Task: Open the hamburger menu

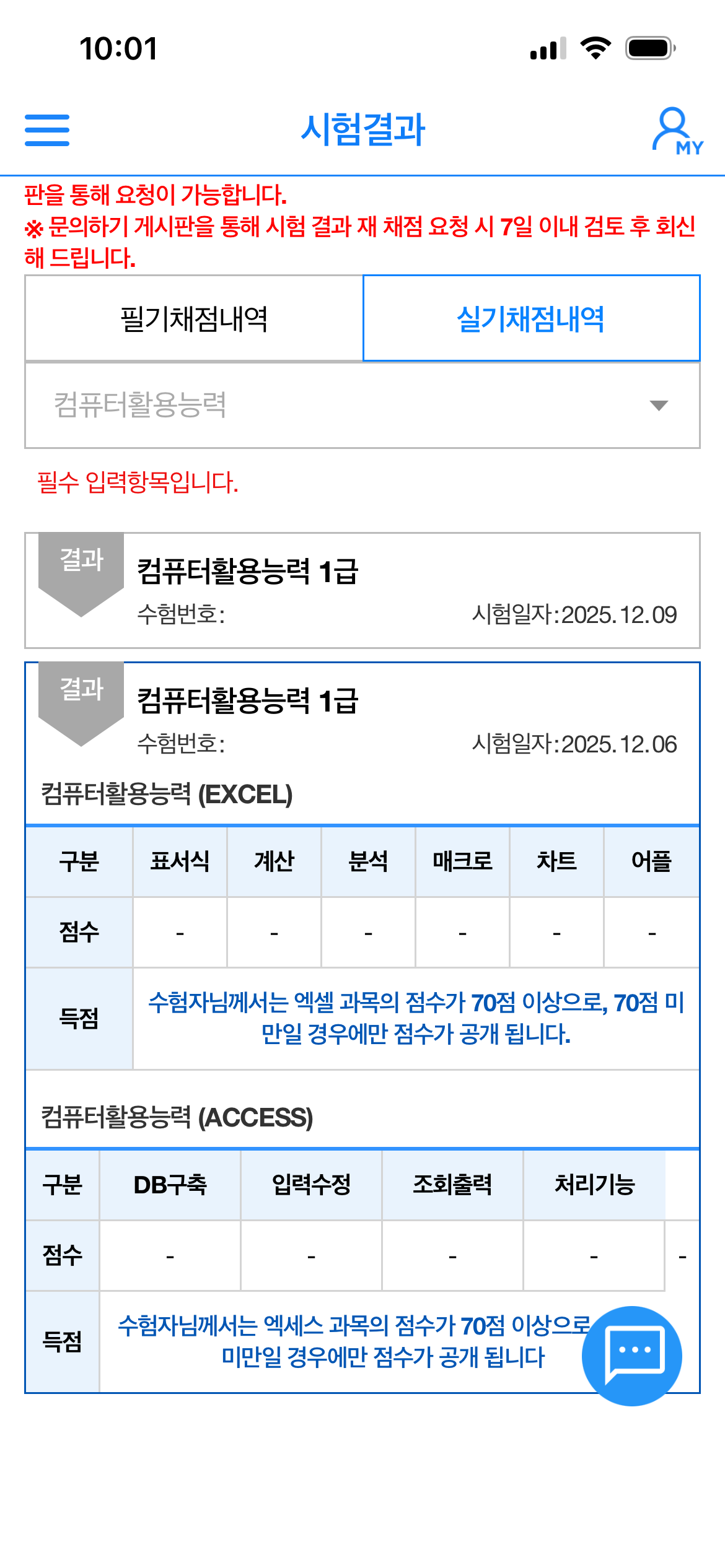Action: click(x=47, y=130)
